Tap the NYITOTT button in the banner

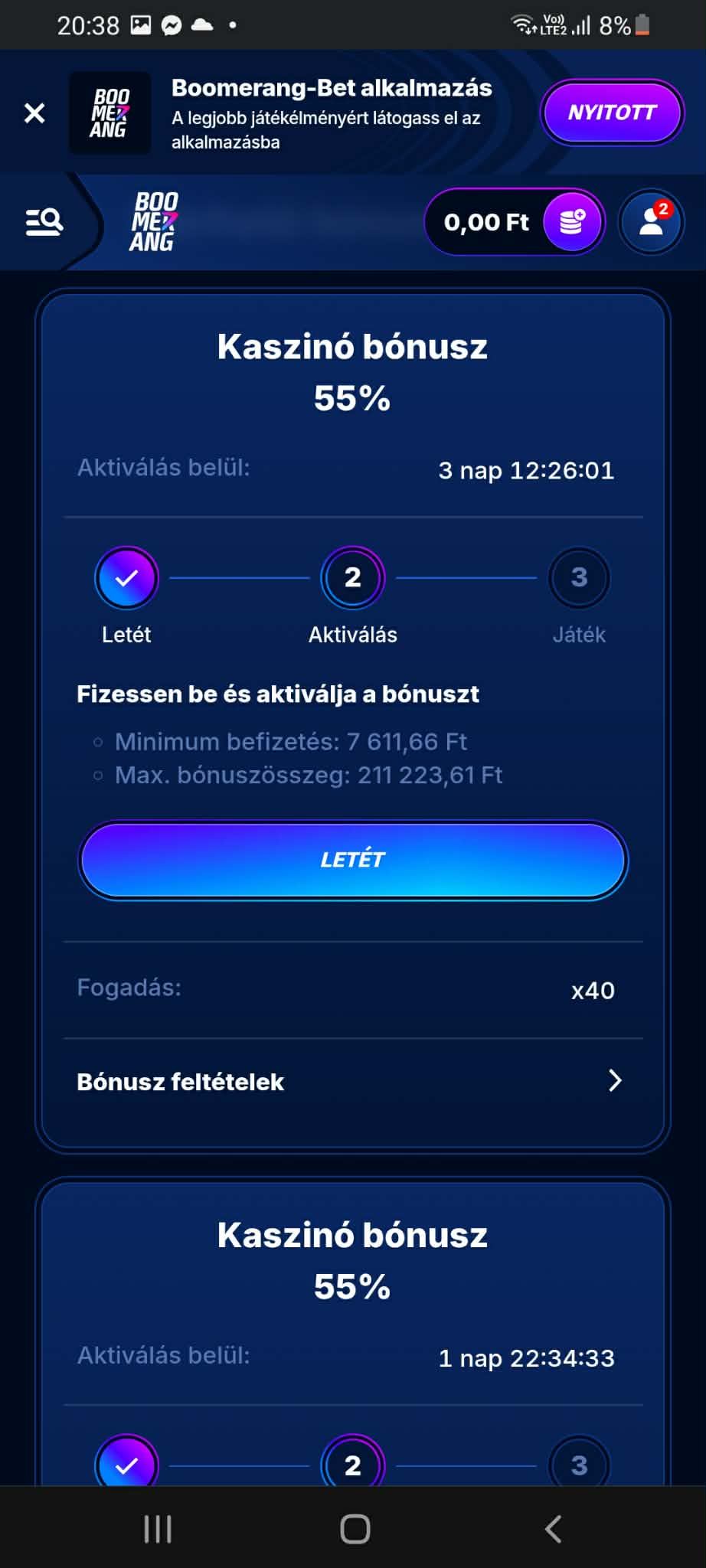[x=612, y=113]
